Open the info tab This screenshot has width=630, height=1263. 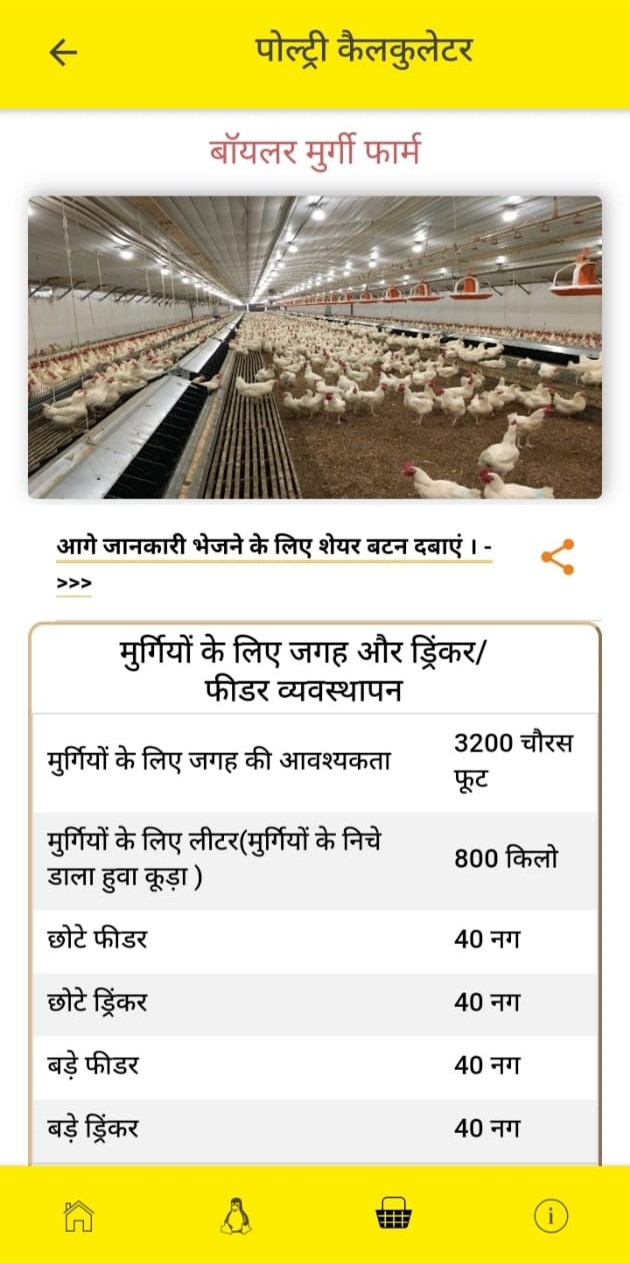[550, 1215]
